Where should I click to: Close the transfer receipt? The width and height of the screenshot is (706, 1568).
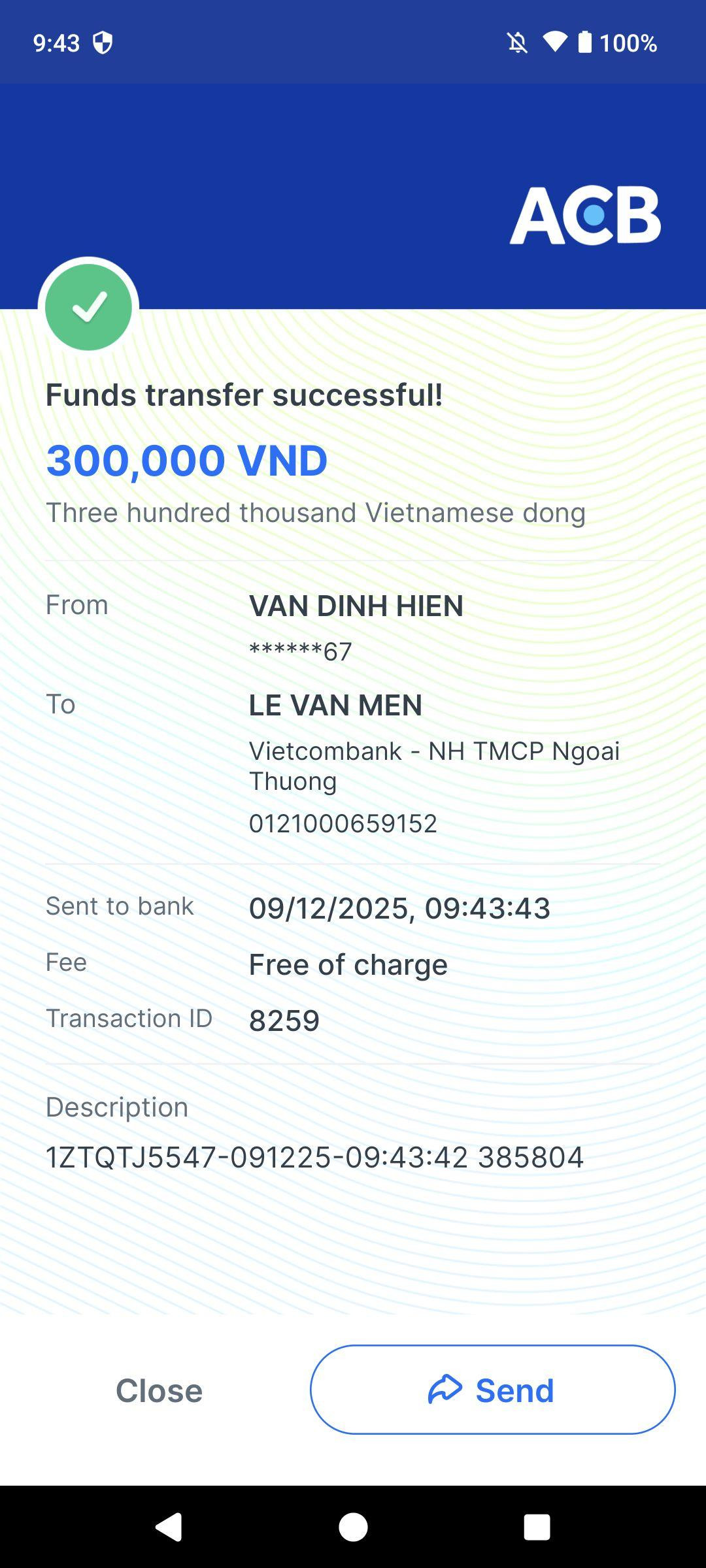coord(159,1390)
